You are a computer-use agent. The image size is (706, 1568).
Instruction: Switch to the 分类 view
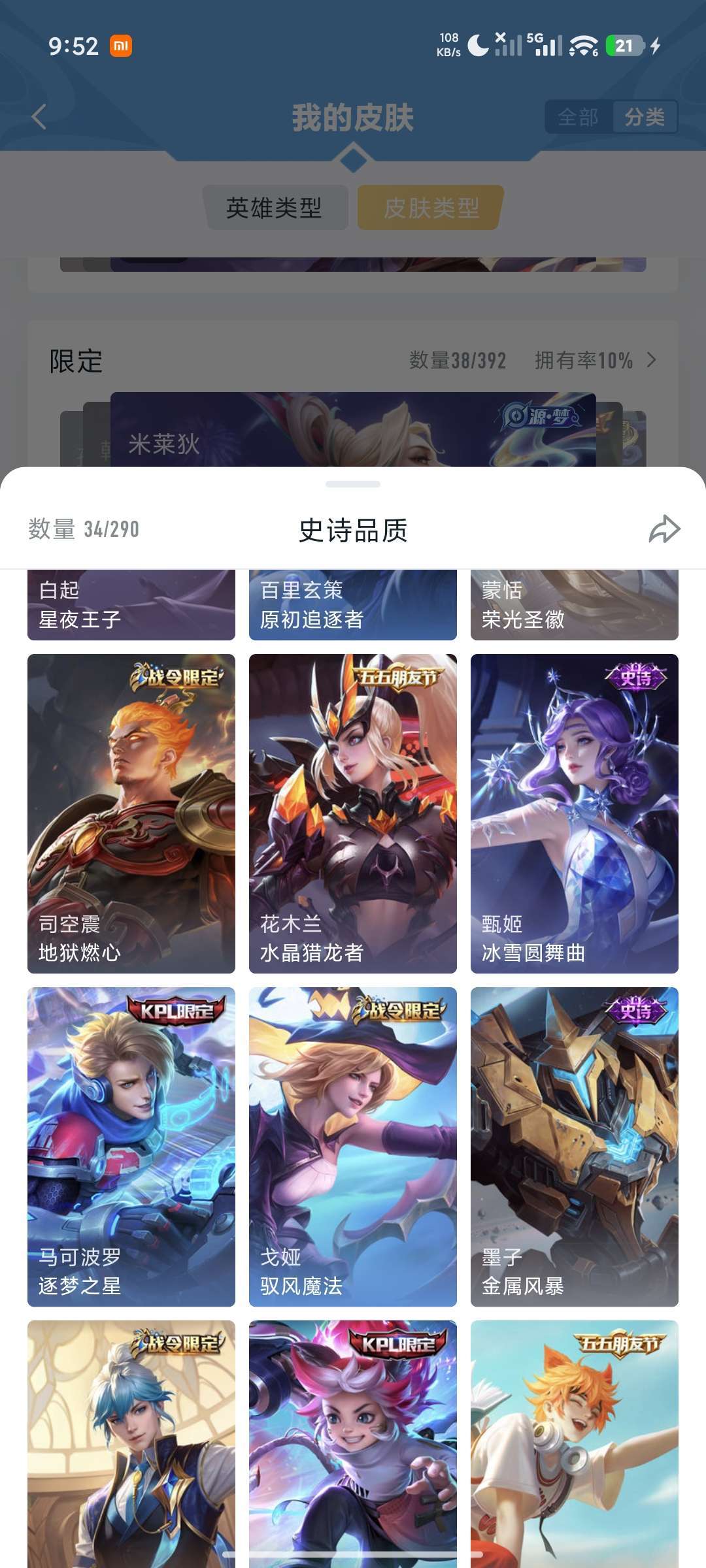click(645, 118)
